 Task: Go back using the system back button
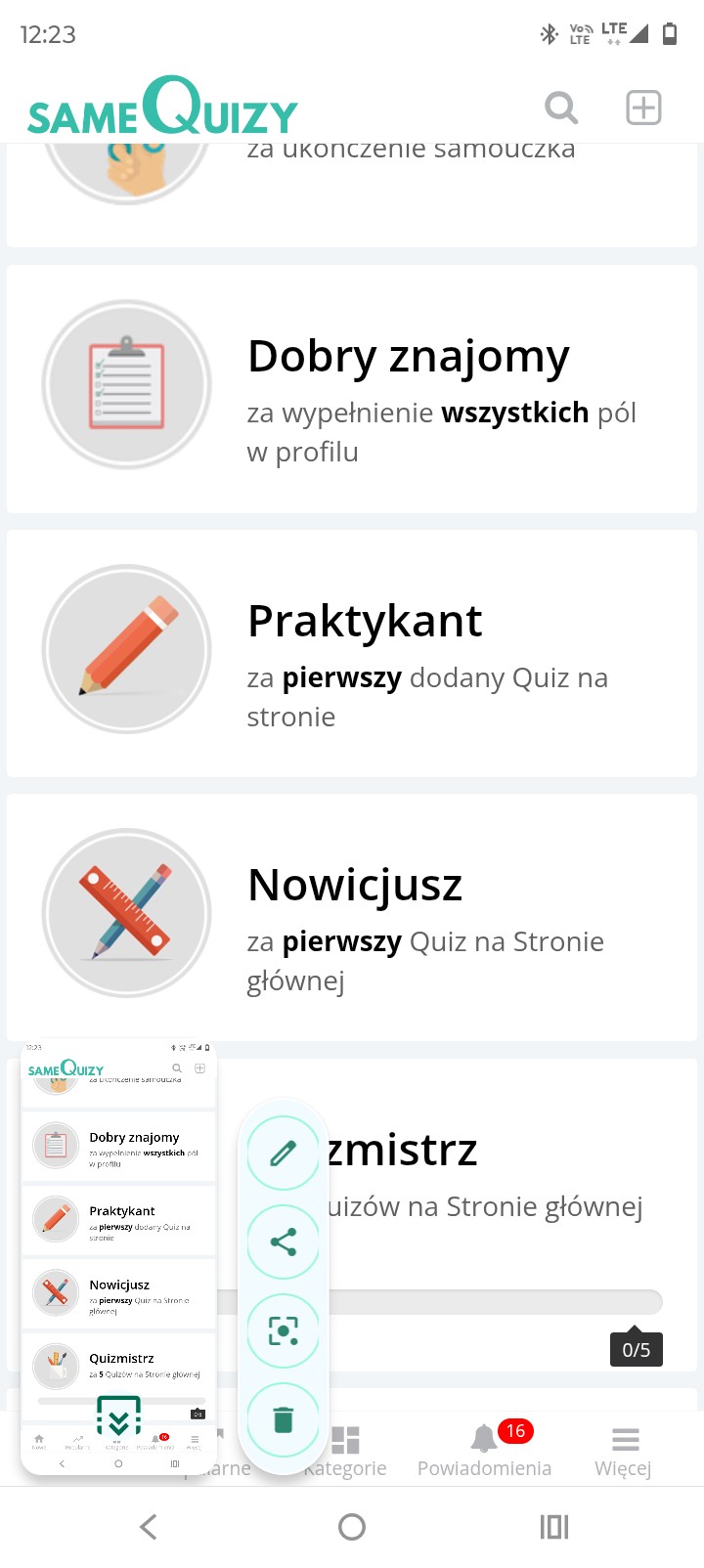(x=149, y=1527)
